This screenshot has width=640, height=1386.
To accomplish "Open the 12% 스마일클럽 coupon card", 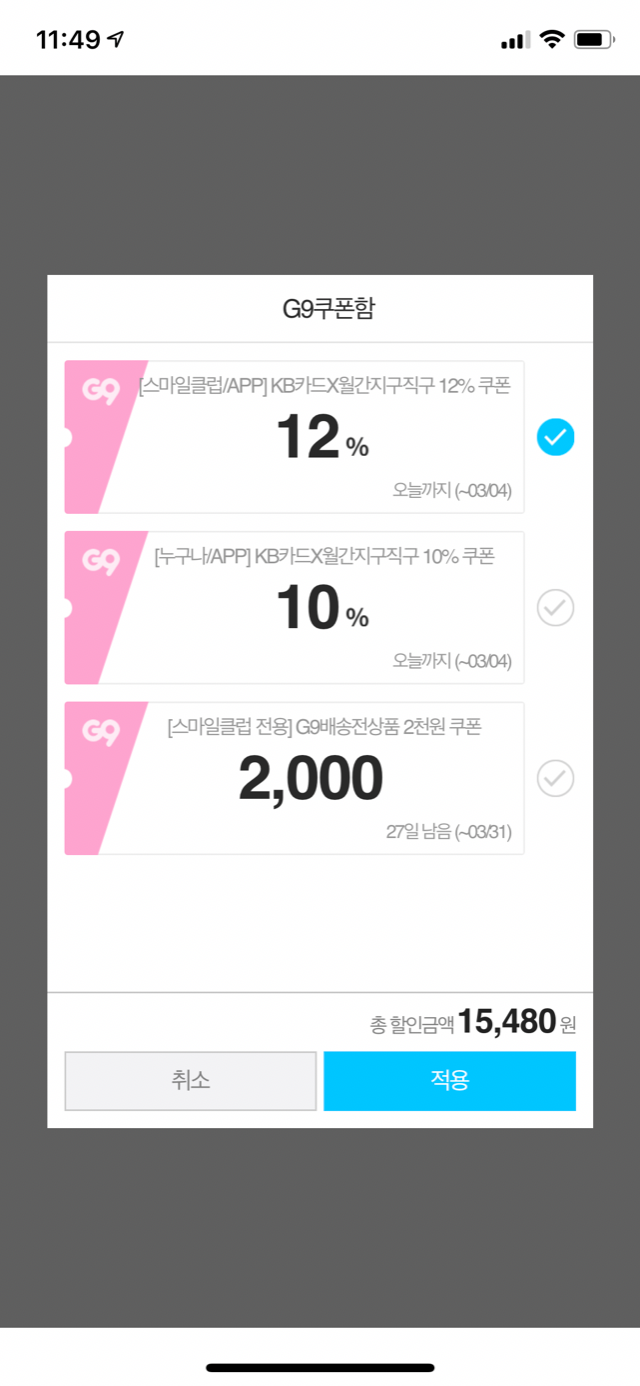I will [294, 437].
